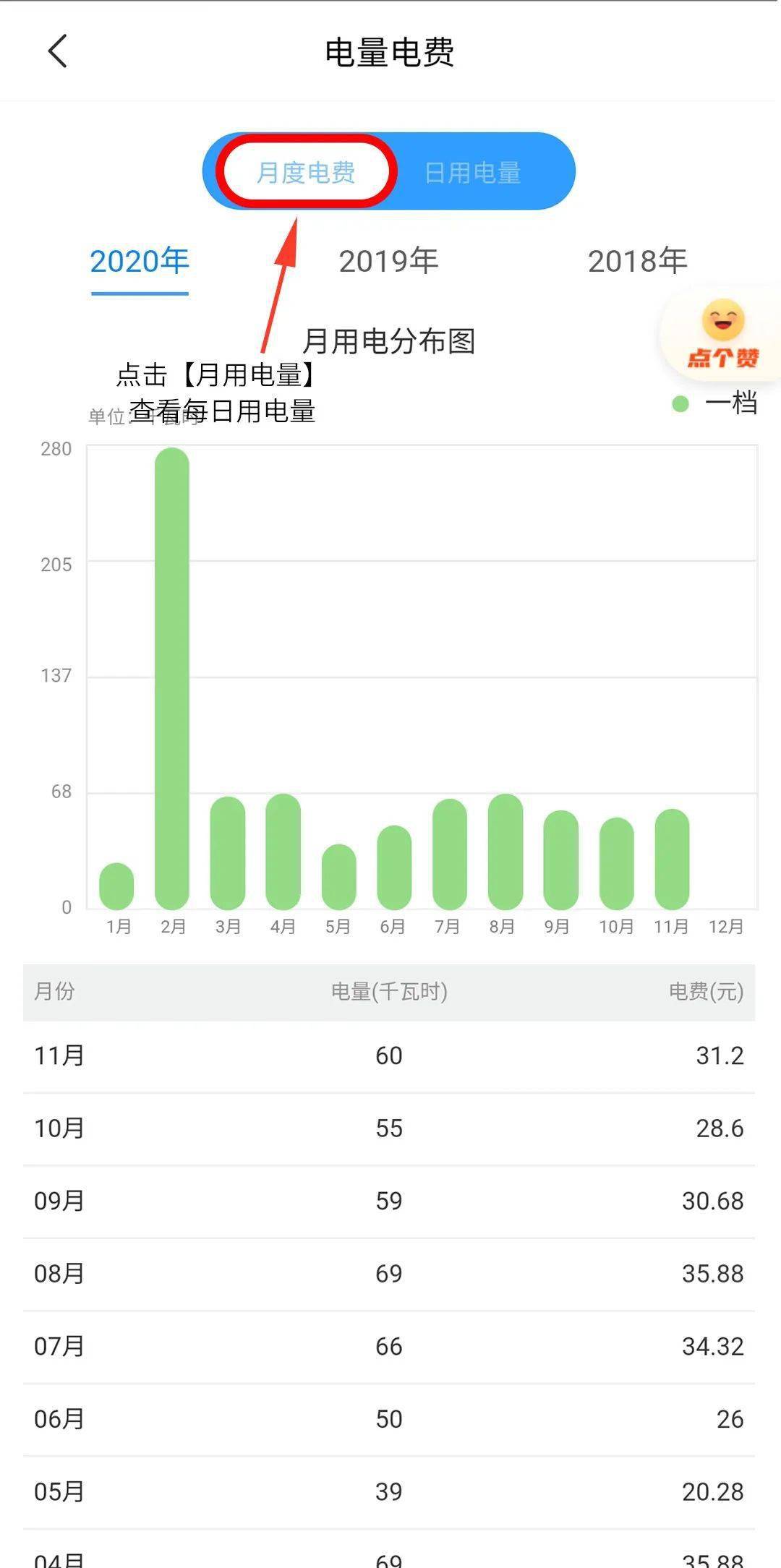This screenshot has width=781, height=1568.
Task: Tap the 5月 usage row showing 39
Action: [390, 1491]
